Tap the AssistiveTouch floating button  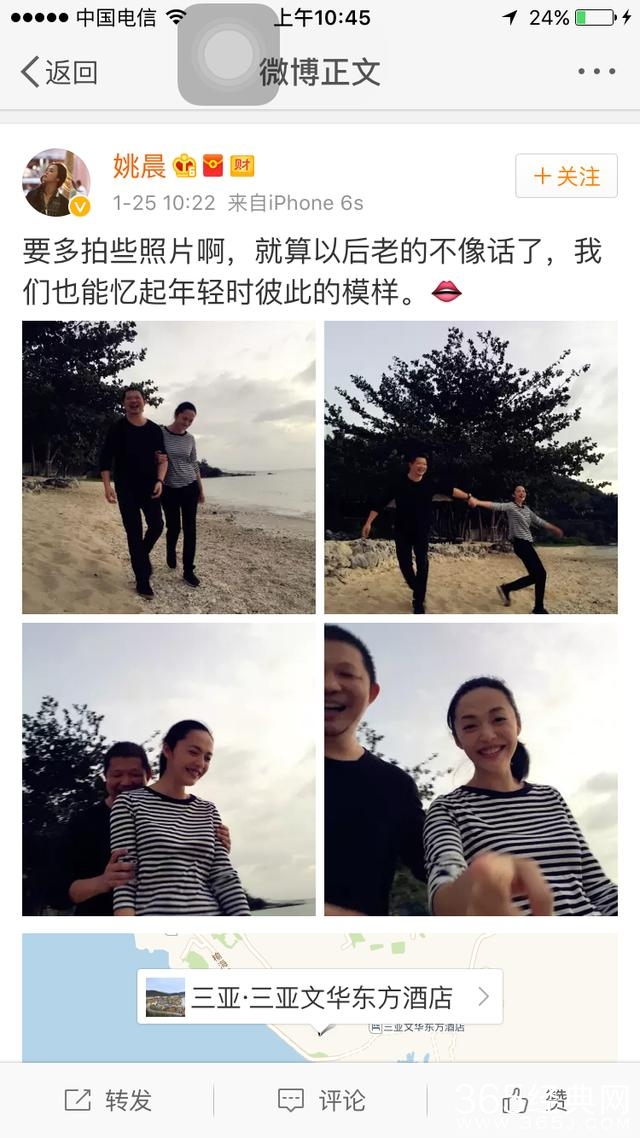click(x=228, y=52)
